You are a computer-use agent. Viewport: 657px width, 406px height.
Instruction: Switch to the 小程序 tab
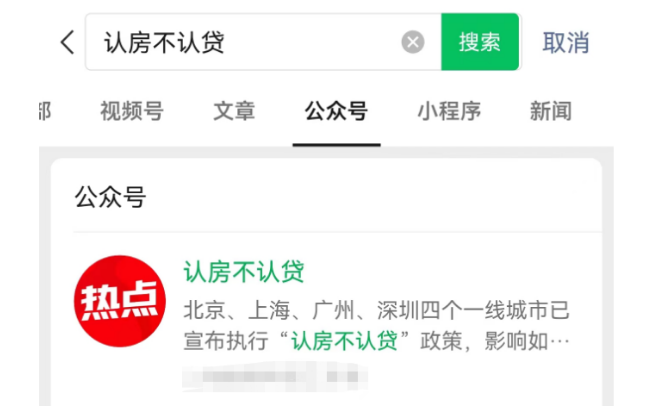point(449,111)
